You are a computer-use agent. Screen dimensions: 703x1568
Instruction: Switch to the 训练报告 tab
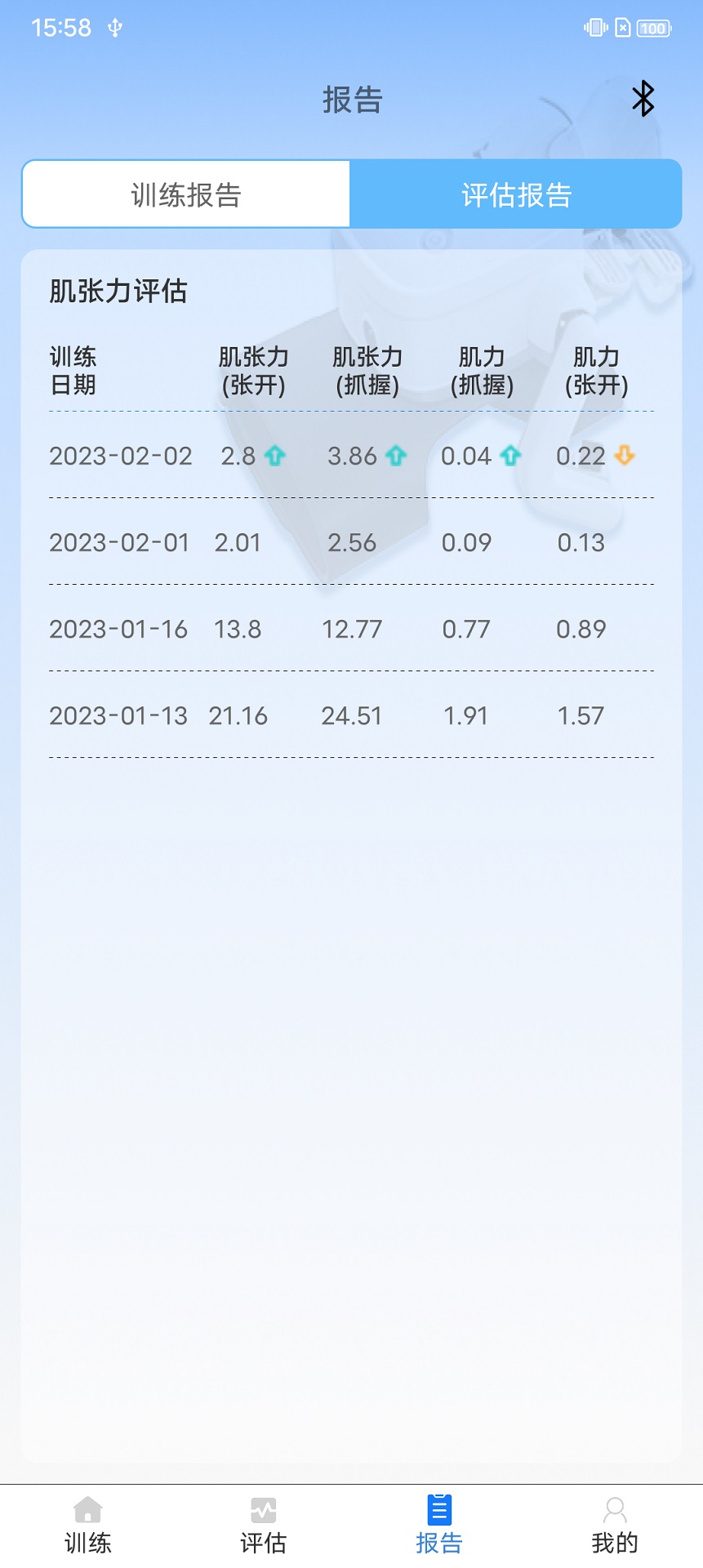[186, 194]
